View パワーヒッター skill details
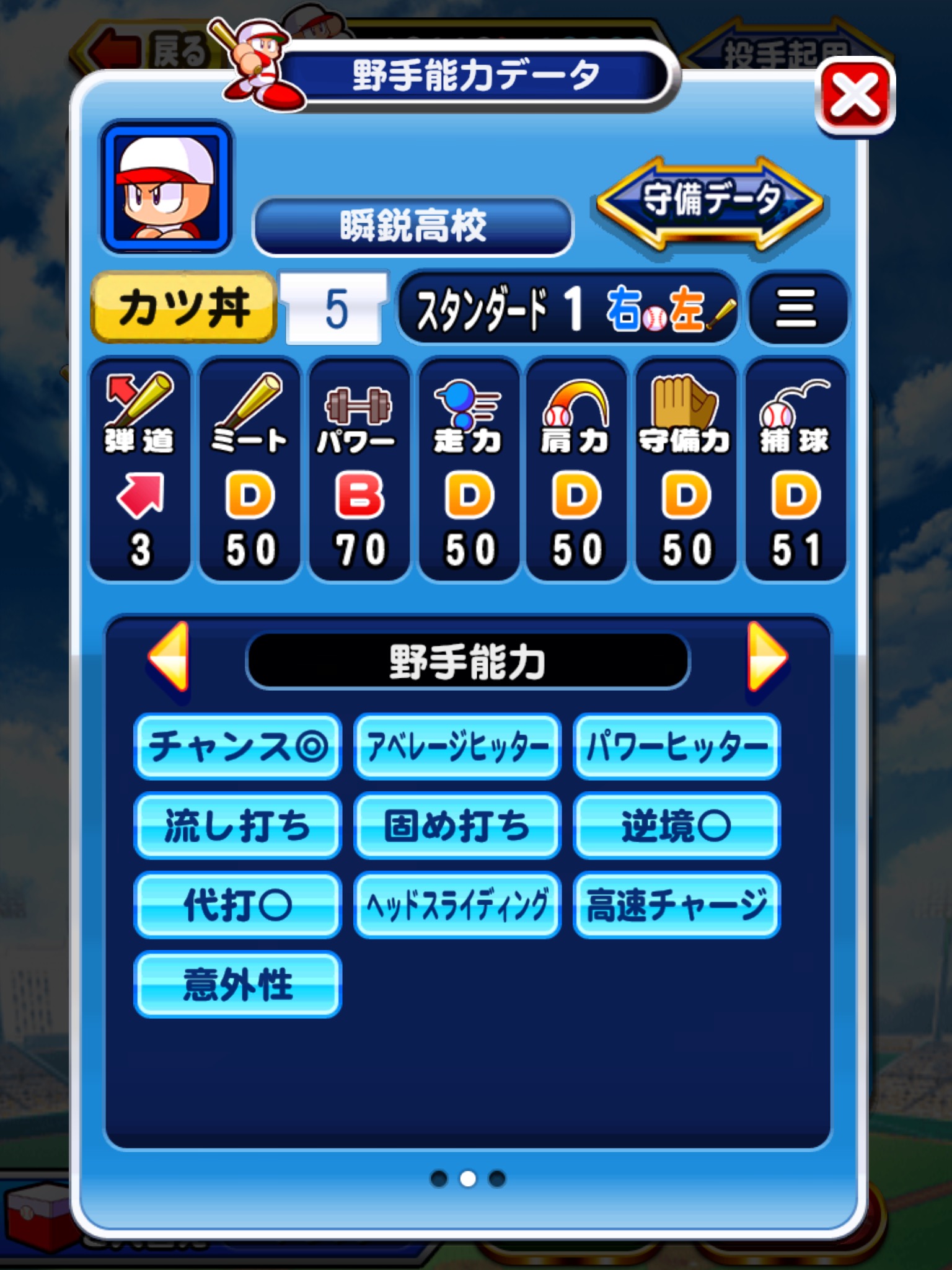 click(x=676, y=746)
